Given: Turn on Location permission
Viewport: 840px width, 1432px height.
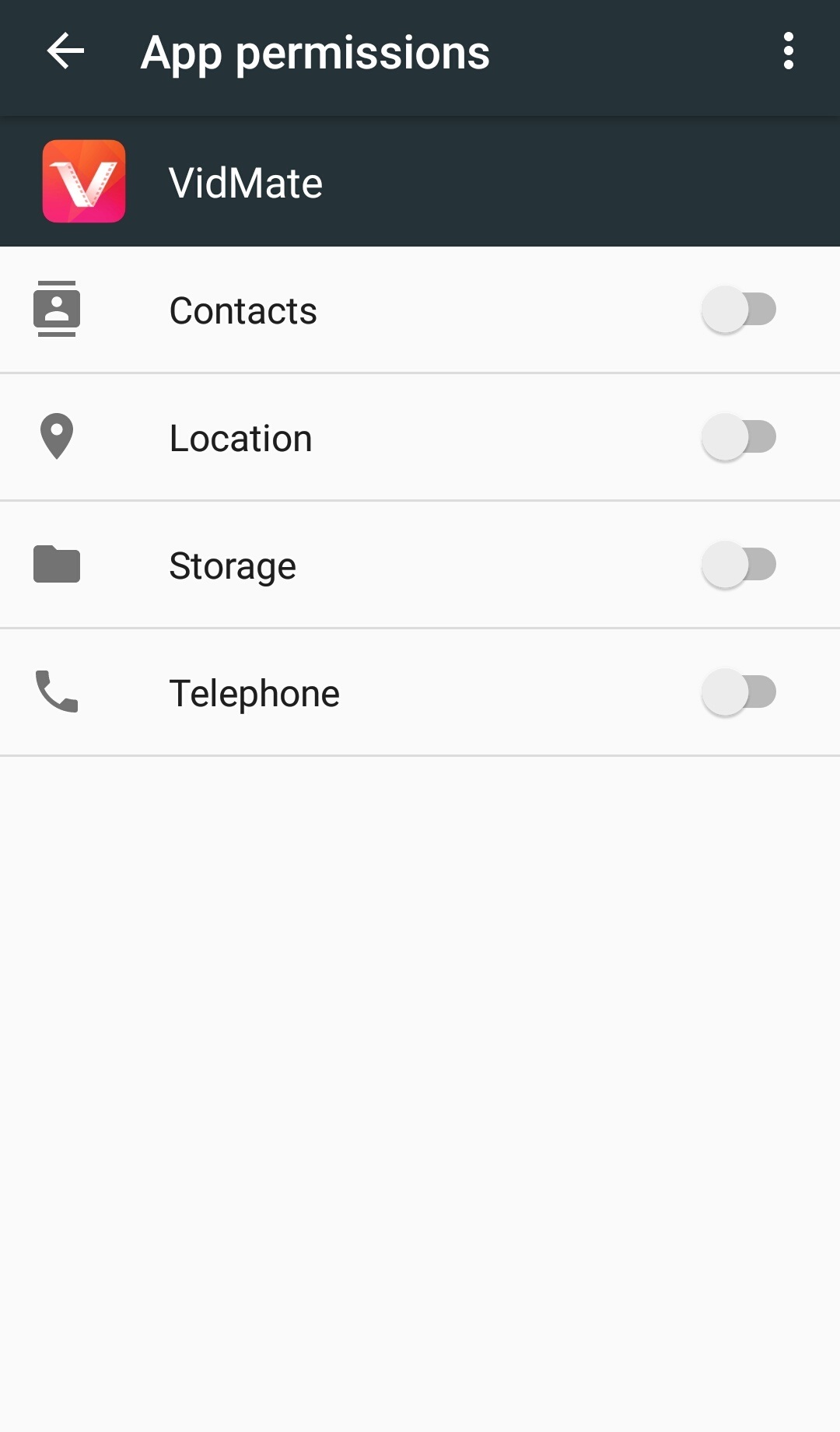Looking at the screenshot, I should [738, 437].
